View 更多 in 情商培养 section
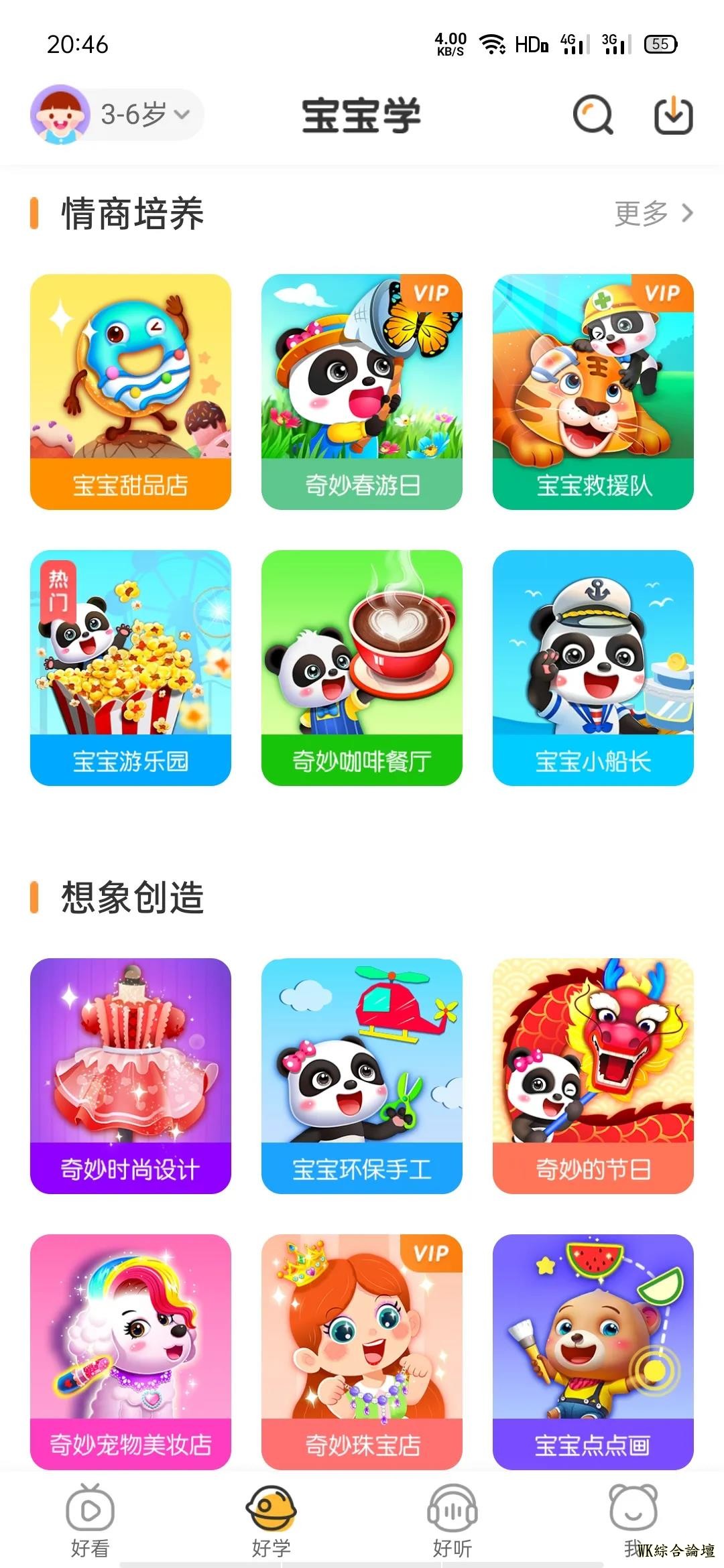The width and height of the screenshot is (724, 1568). click(x=654, y=213)
